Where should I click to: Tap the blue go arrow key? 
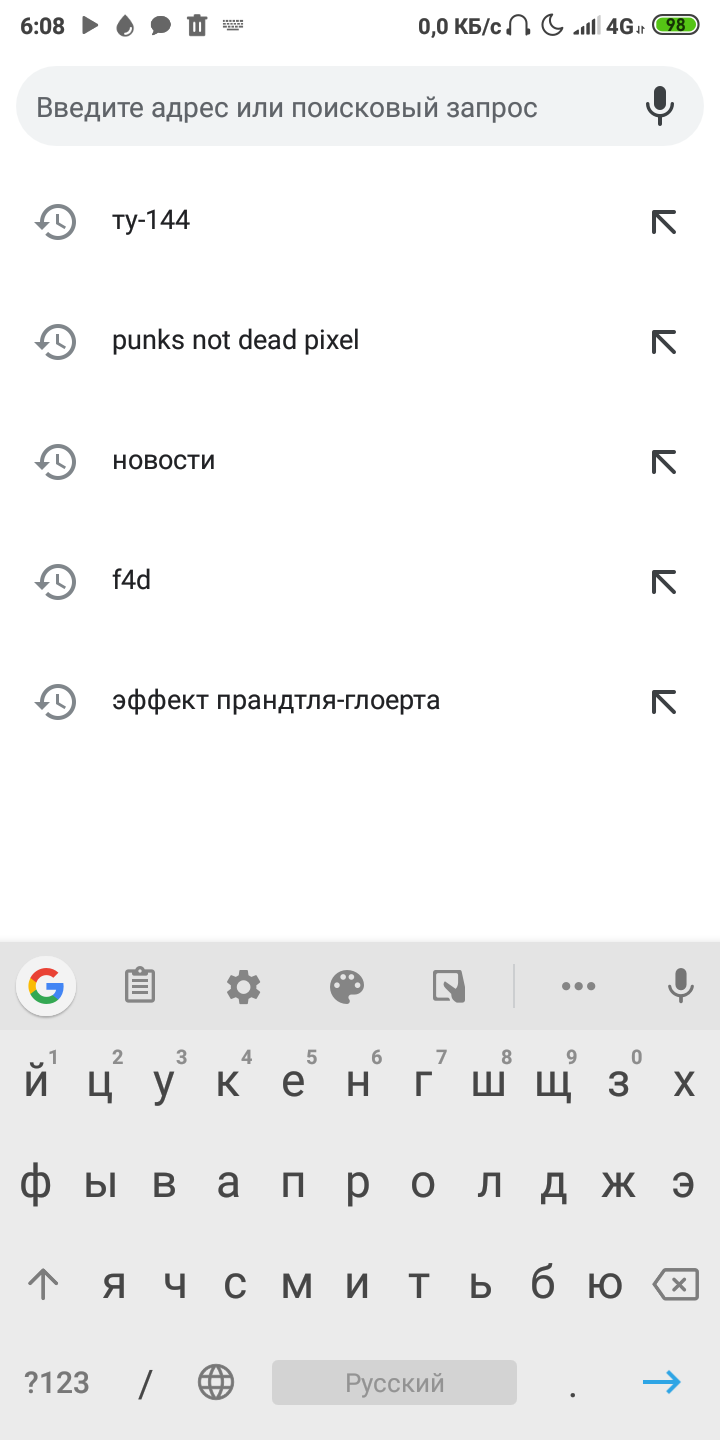661,1383
